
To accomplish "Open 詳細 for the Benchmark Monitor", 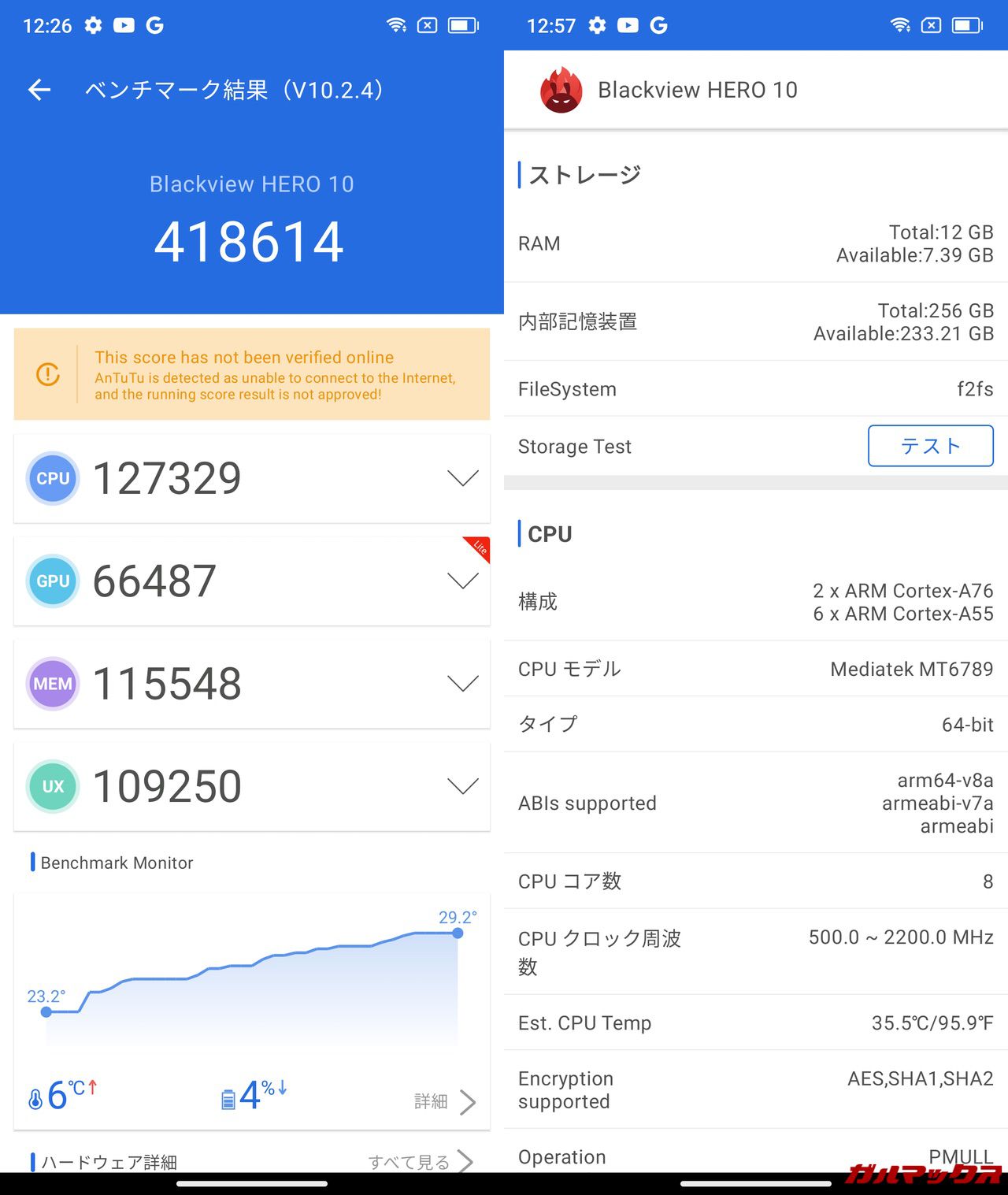I will click(x=445, y=1100).
